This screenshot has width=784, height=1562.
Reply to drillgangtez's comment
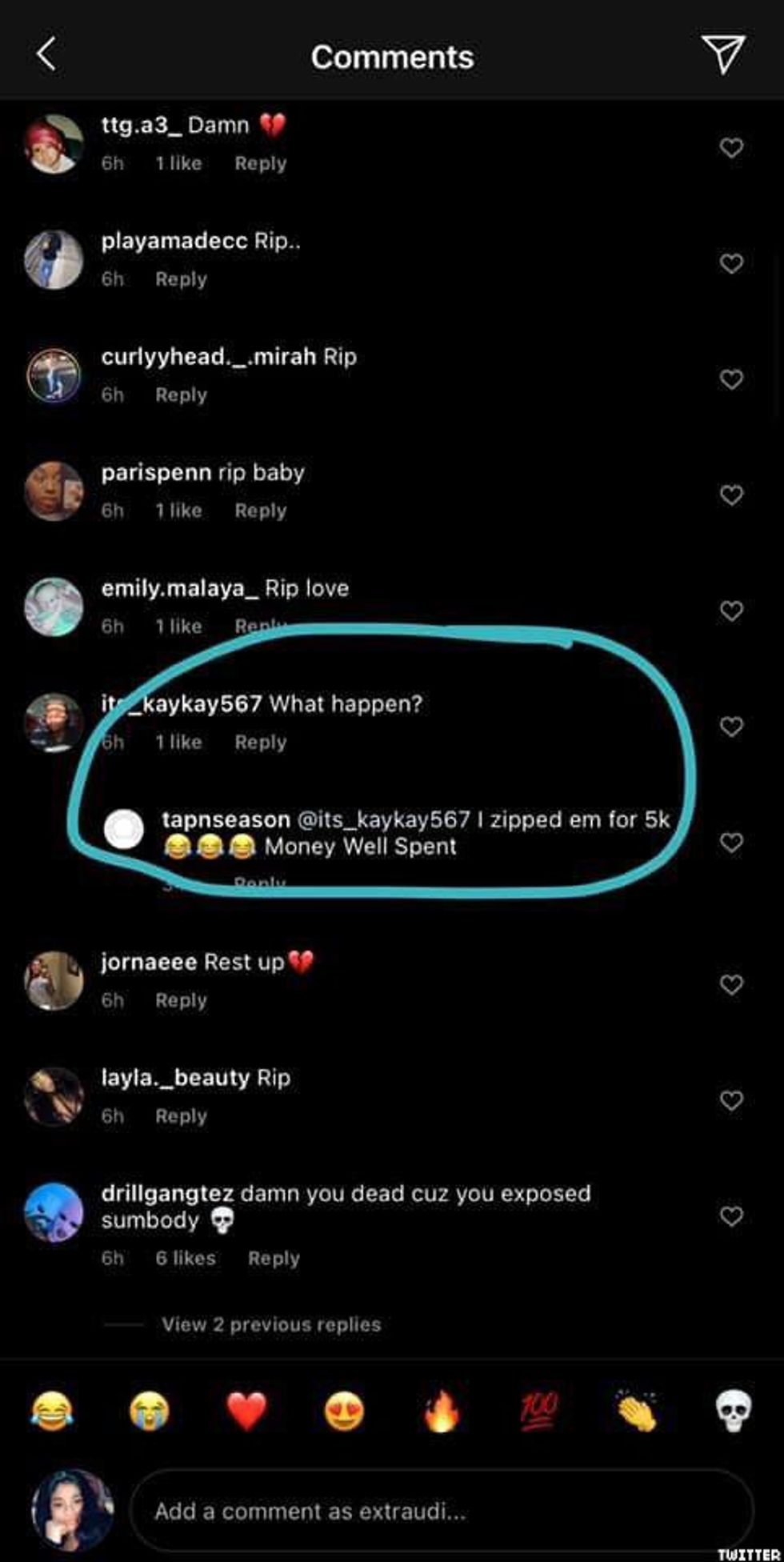[274, 1258]
